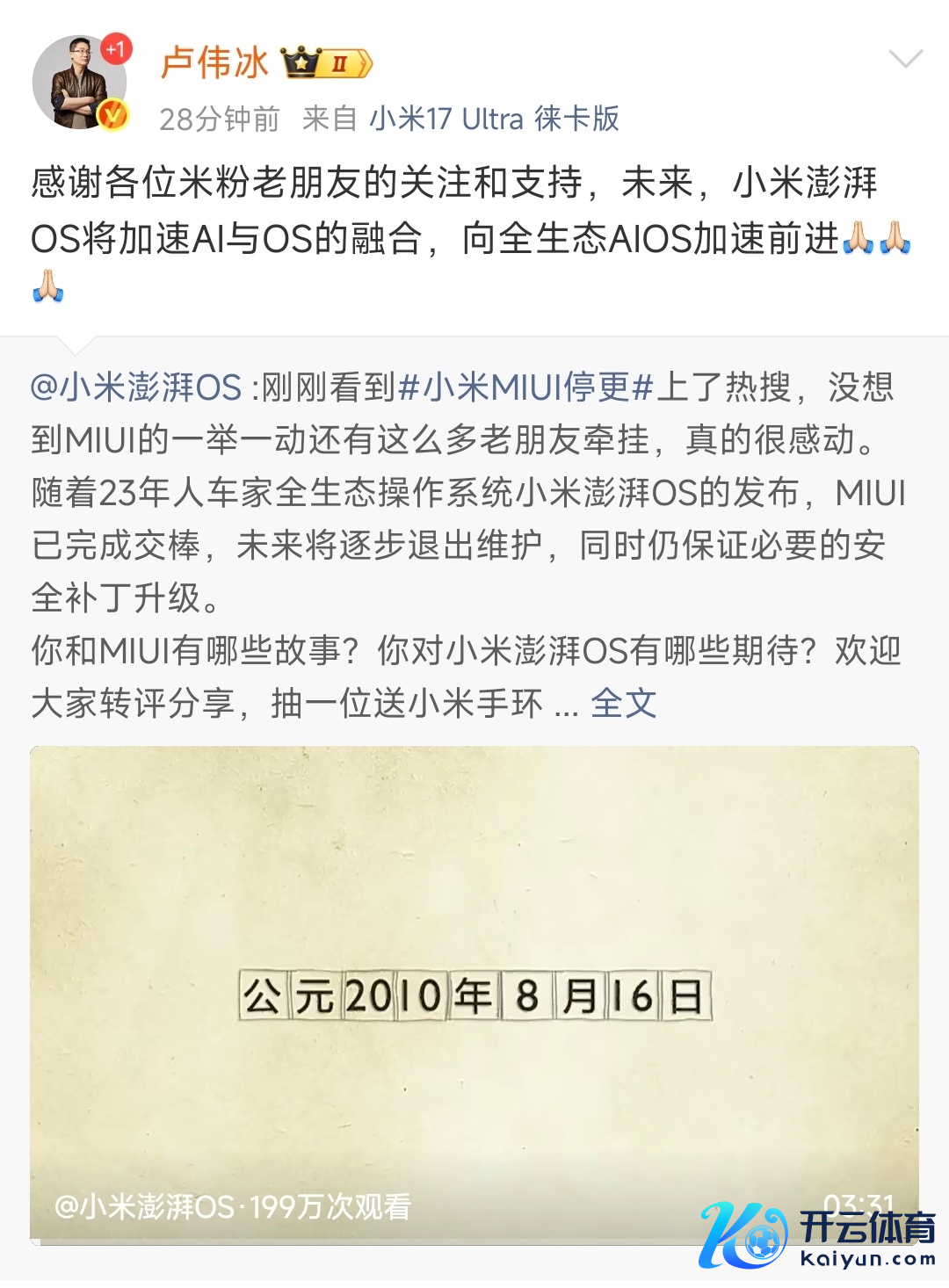The image size is (949, 1288).
Task: Play the 2010年8月16日 video
Action: [x=474, y=995]
